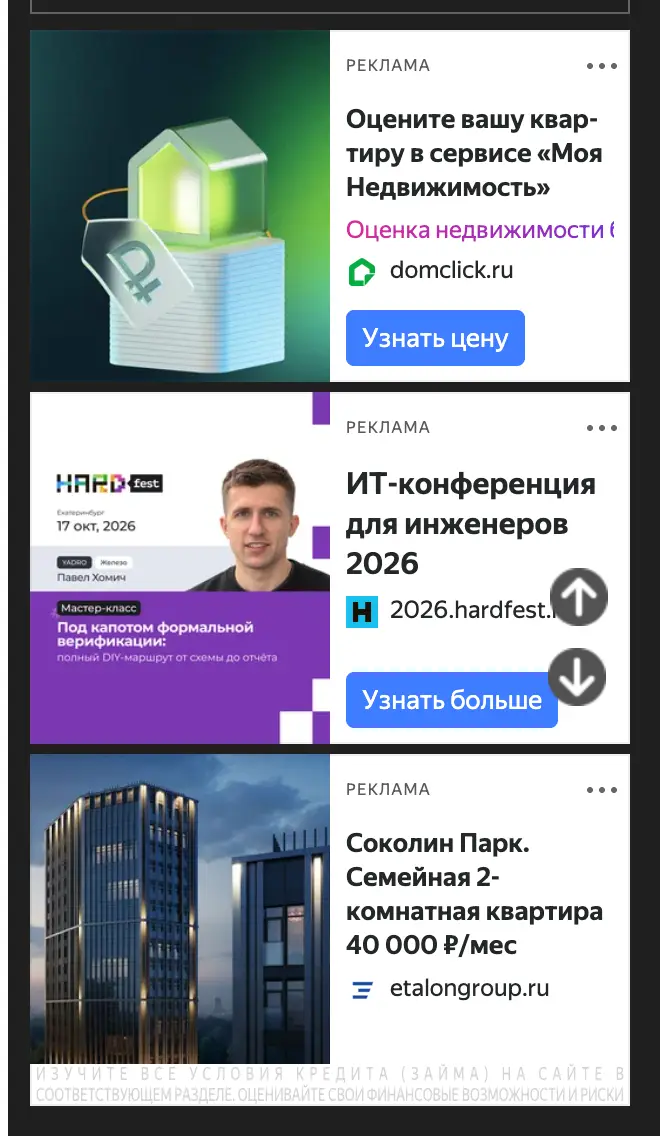This screenshot has width=660, height=1136.
Task: Open the "Оцените вашу квартиру" ad title
Action: pos(474,154)
